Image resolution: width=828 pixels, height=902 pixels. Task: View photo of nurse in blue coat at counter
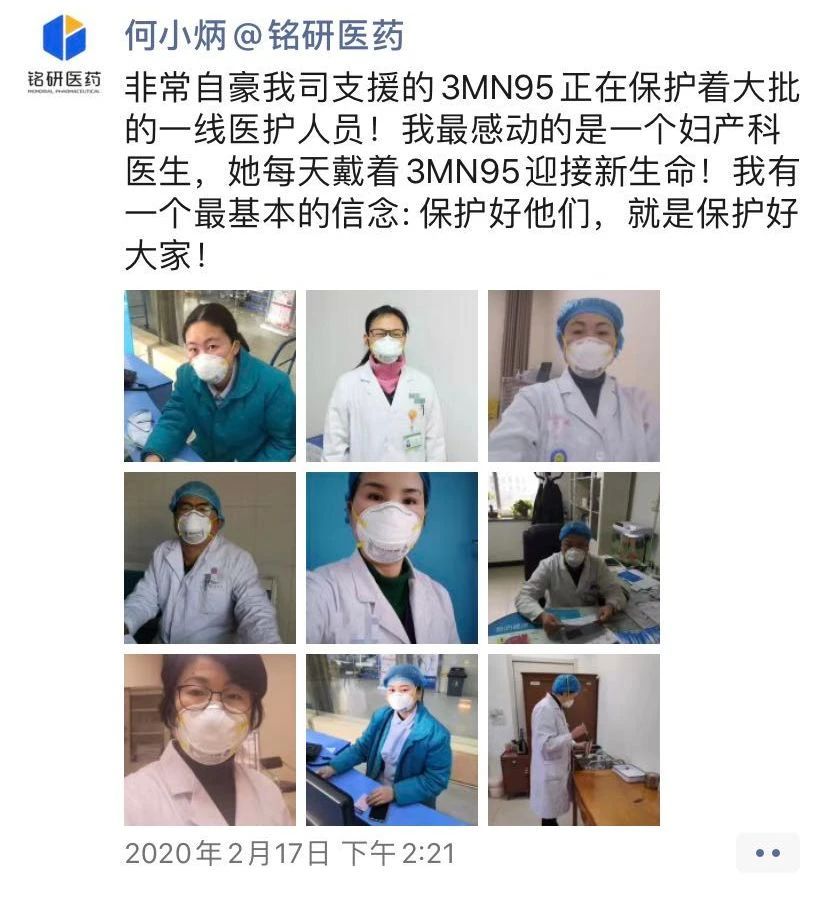(x=392, y=740)
